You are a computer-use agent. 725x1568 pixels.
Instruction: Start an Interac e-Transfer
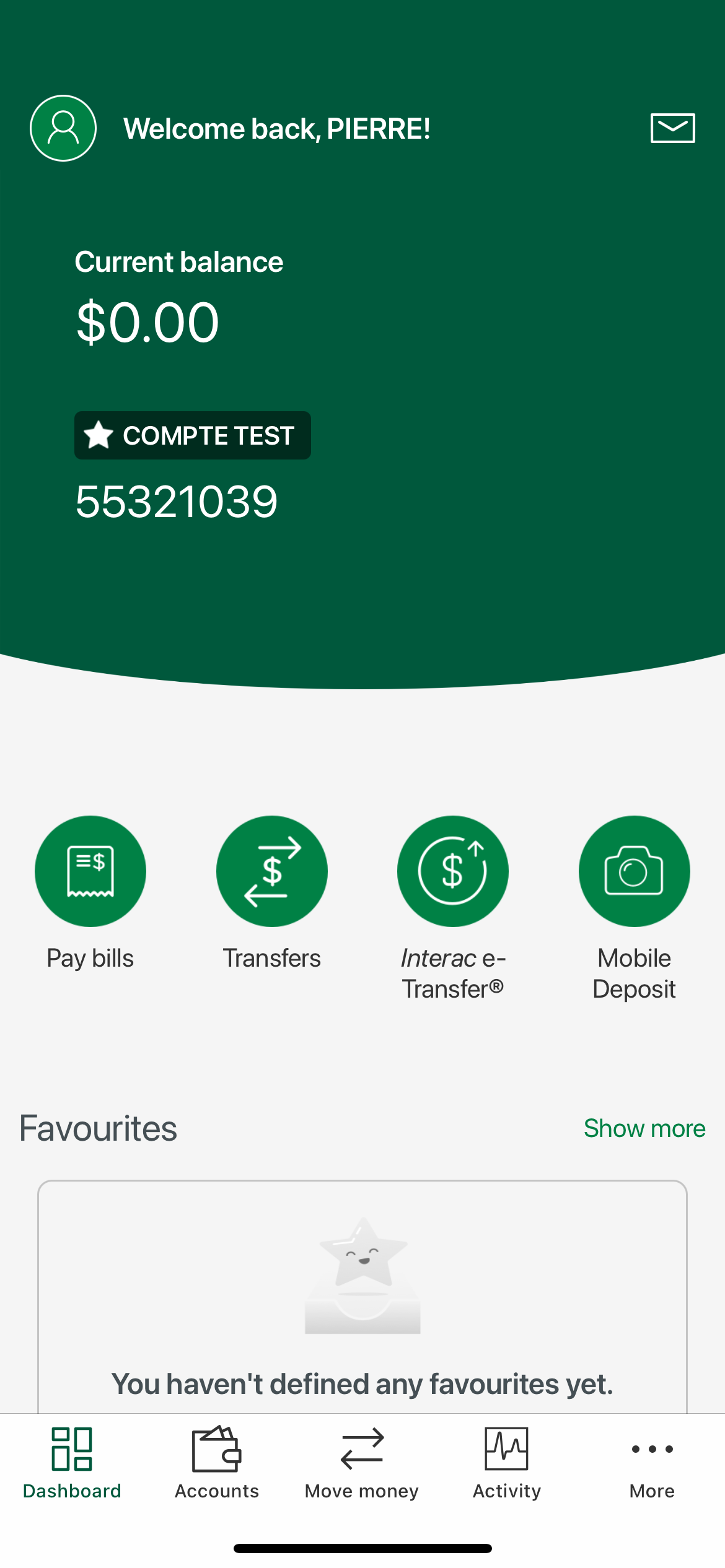452,871
